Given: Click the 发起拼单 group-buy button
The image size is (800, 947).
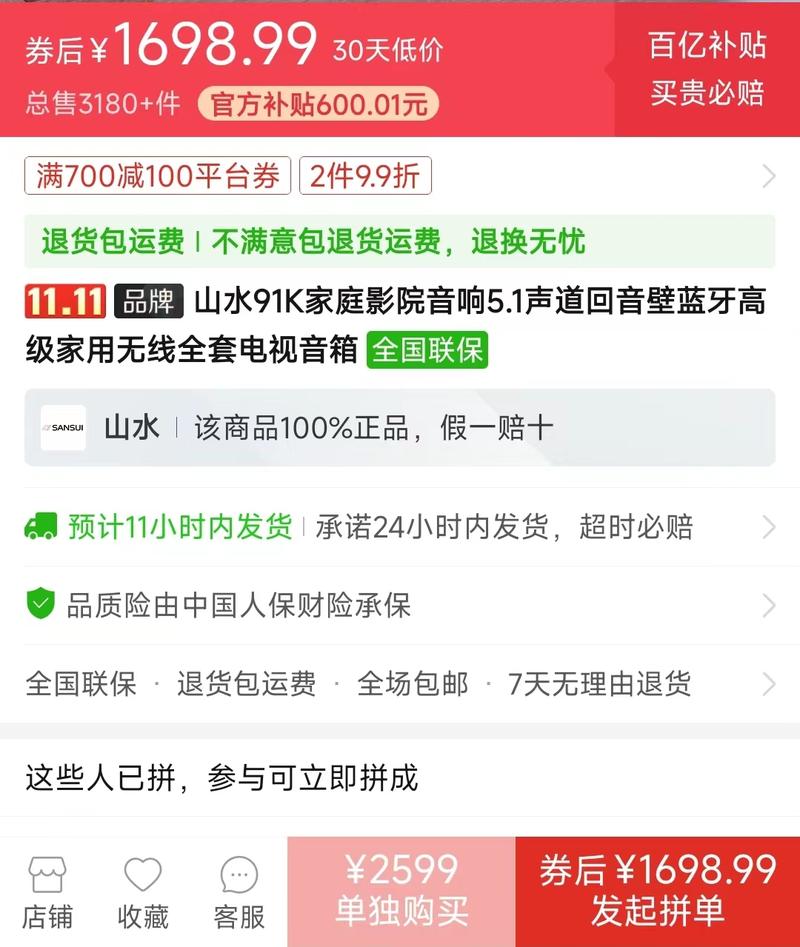Looking at the screenshot, I should 655,888.
